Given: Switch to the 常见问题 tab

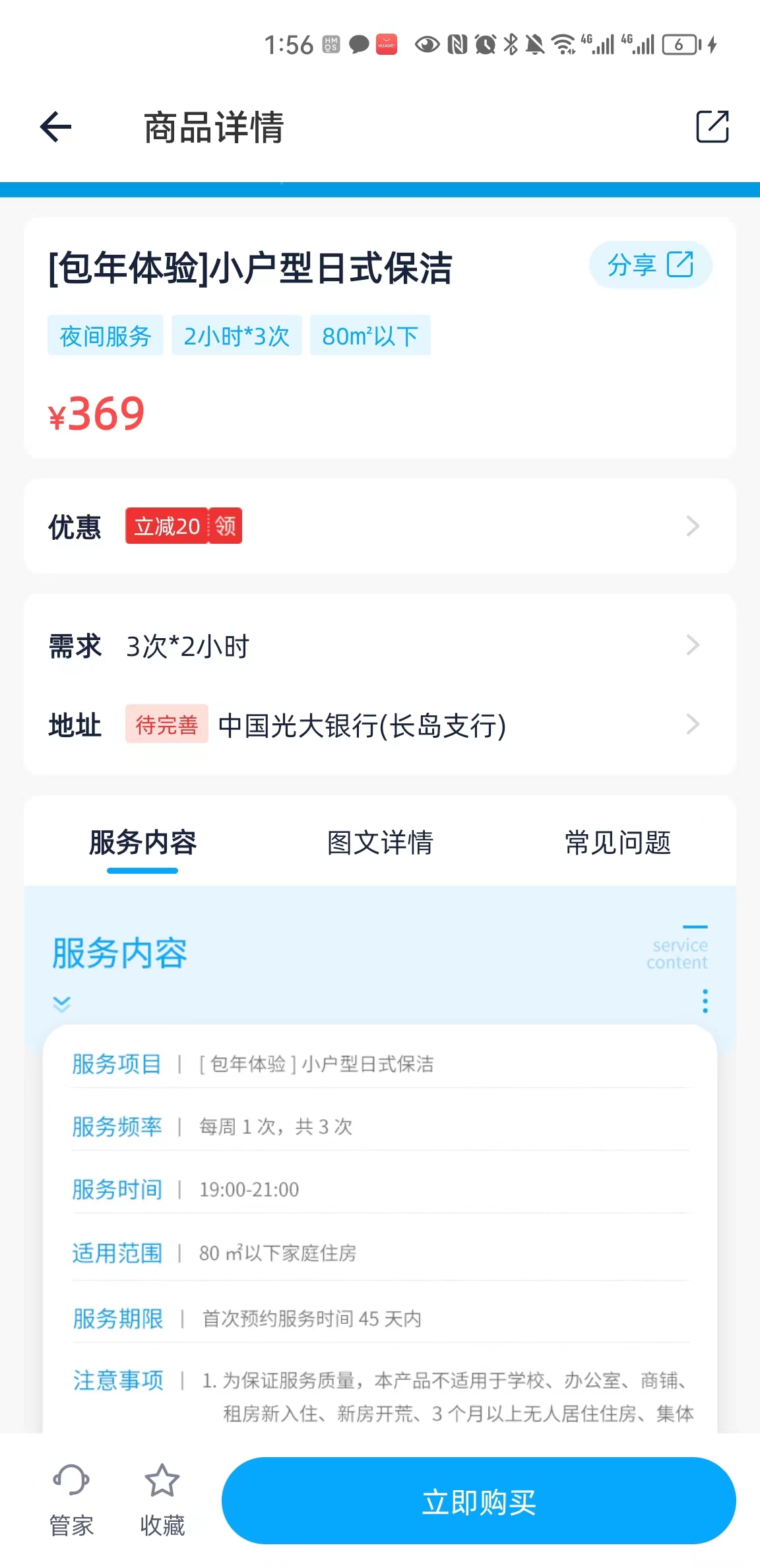Looking at the screenshot, I should (617, 843).
